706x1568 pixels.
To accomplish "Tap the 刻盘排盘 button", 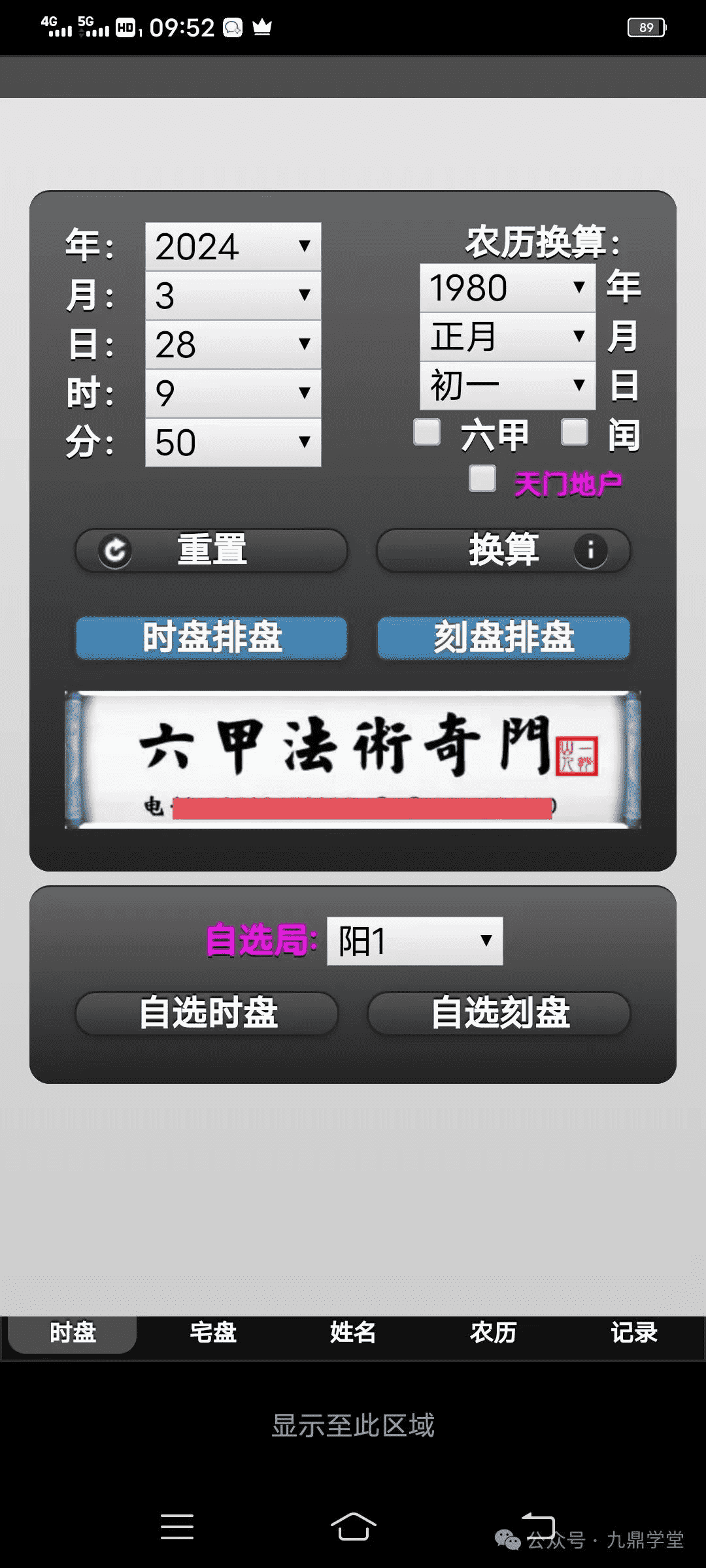I will [x=503, y=638].
